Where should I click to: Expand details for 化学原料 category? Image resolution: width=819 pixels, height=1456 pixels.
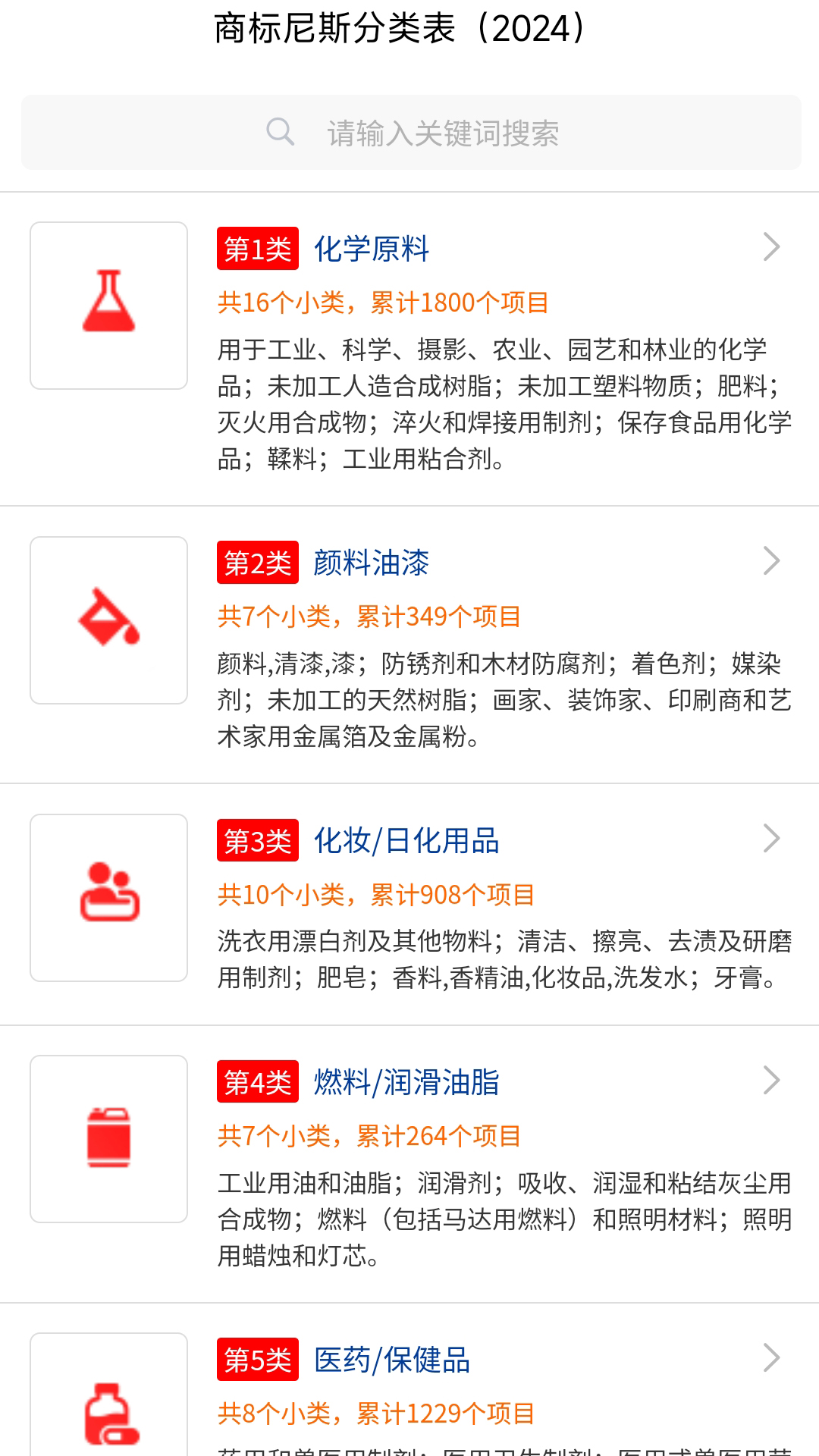pos(771,246)
